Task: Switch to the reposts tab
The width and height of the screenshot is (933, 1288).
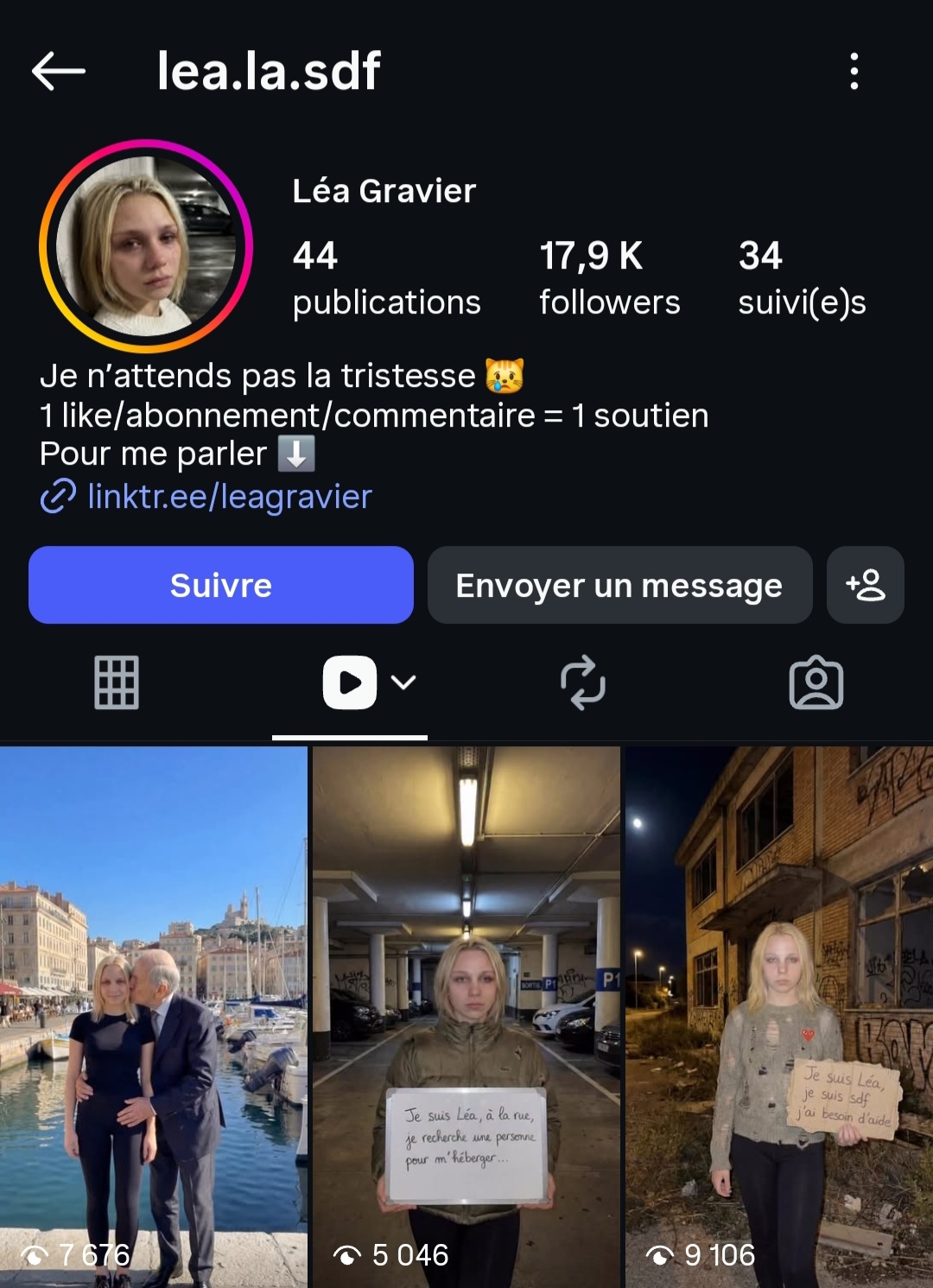Action: (583, 682)
